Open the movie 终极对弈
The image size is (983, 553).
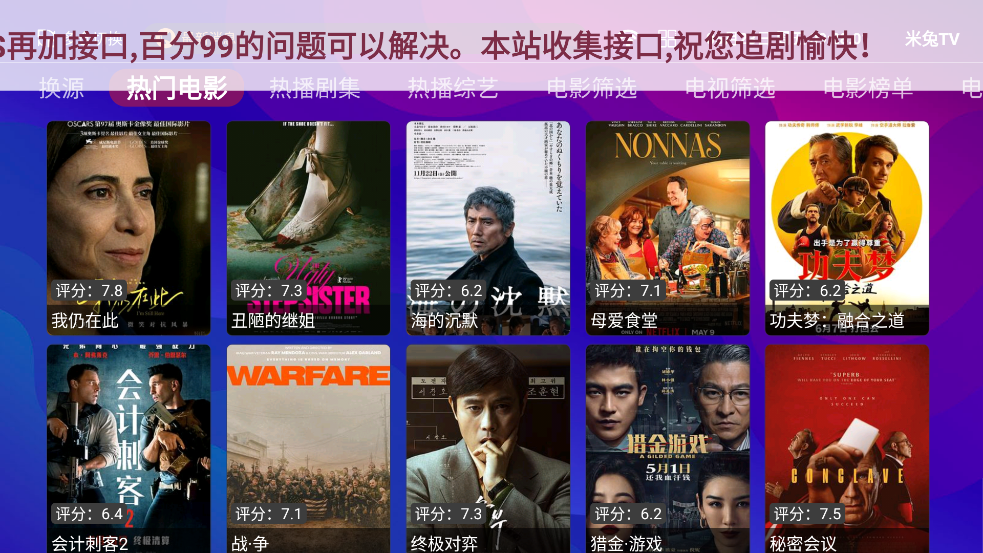(x=488, y=448)
